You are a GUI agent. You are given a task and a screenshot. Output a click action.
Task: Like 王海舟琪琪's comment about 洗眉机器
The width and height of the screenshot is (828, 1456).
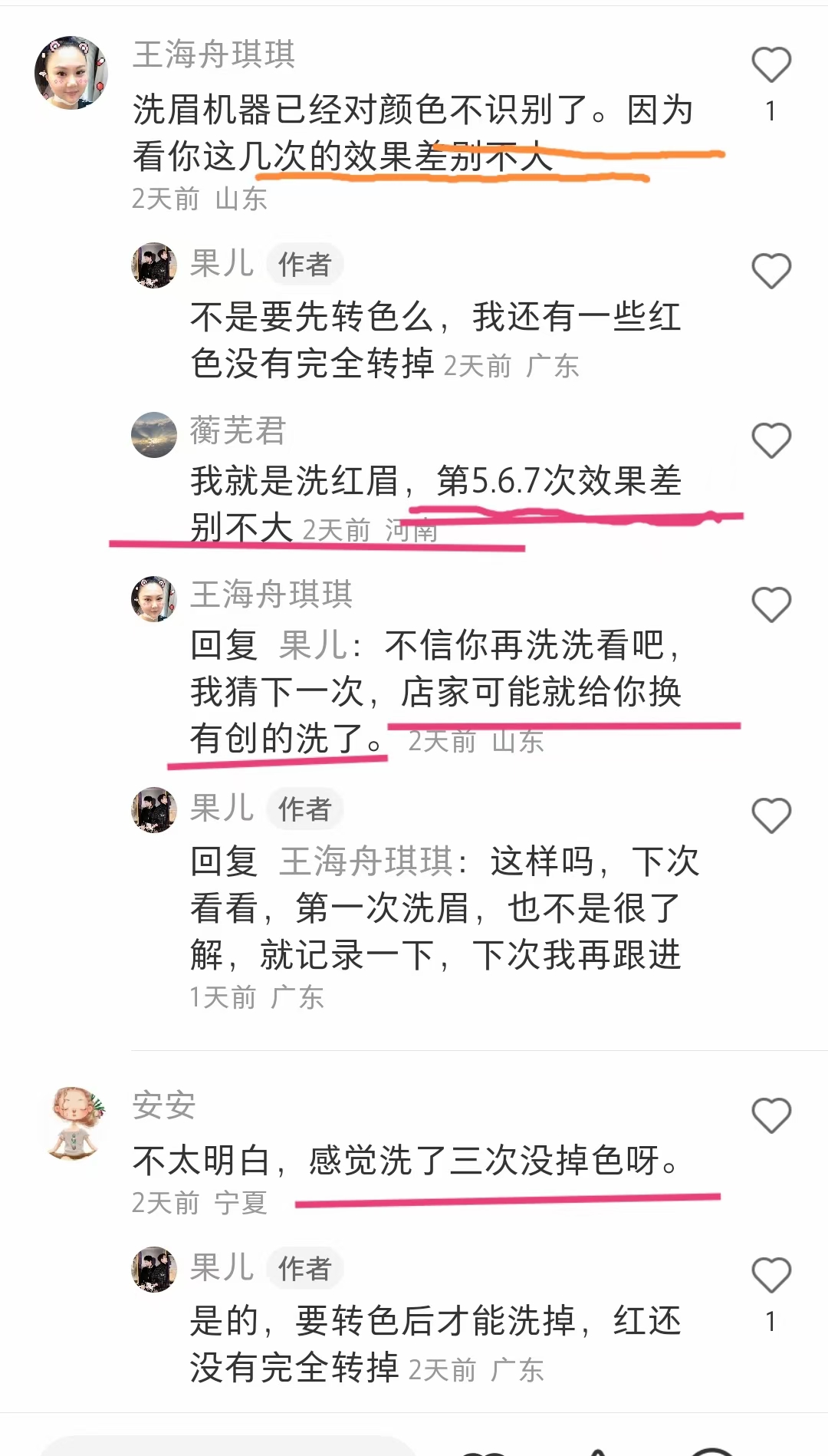[770, 65]
